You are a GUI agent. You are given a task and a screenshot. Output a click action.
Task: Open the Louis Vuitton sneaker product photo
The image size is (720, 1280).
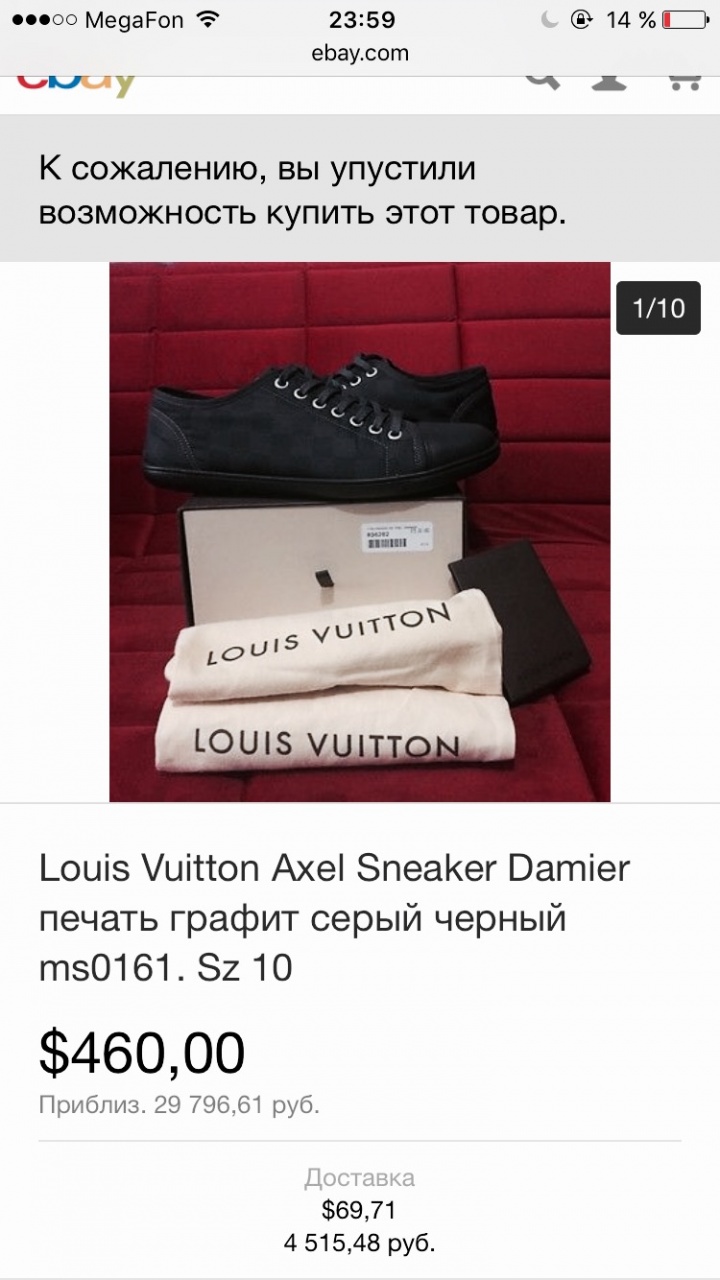pos(360,532)
